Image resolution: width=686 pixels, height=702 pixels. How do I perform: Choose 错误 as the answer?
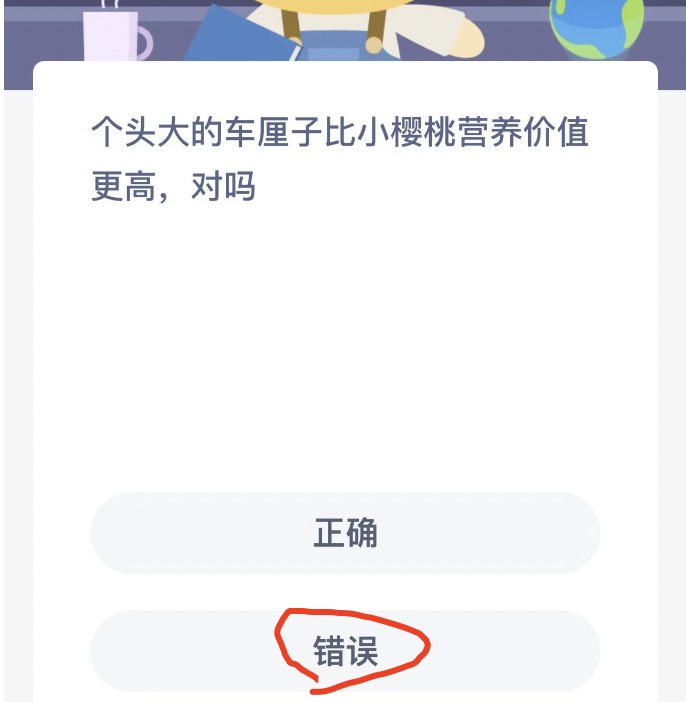click(345, 651)
